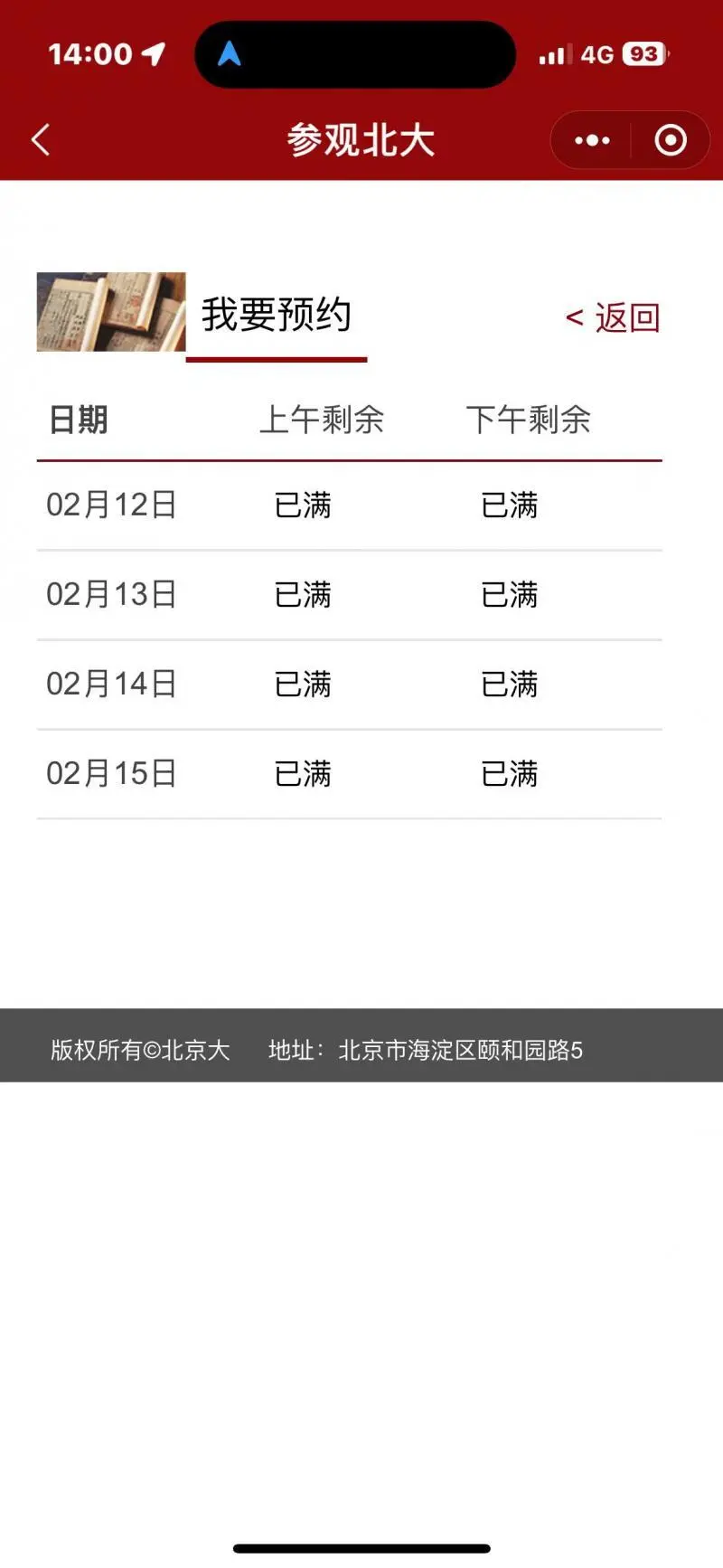Open the mini program's three-dot menu
723x1568 pixels.
pyautogui.click(x=592, y=140)
